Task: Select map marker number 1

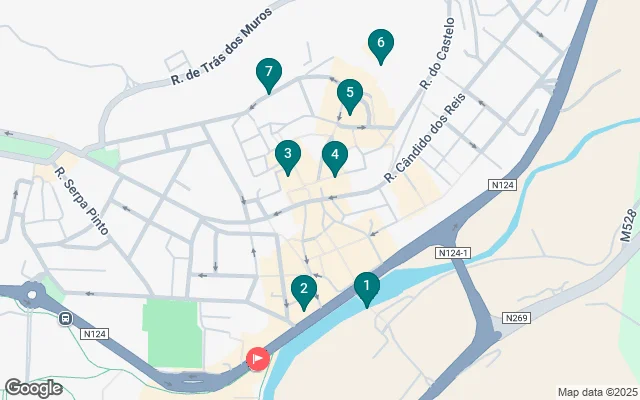Action: [x=367, y=289]
